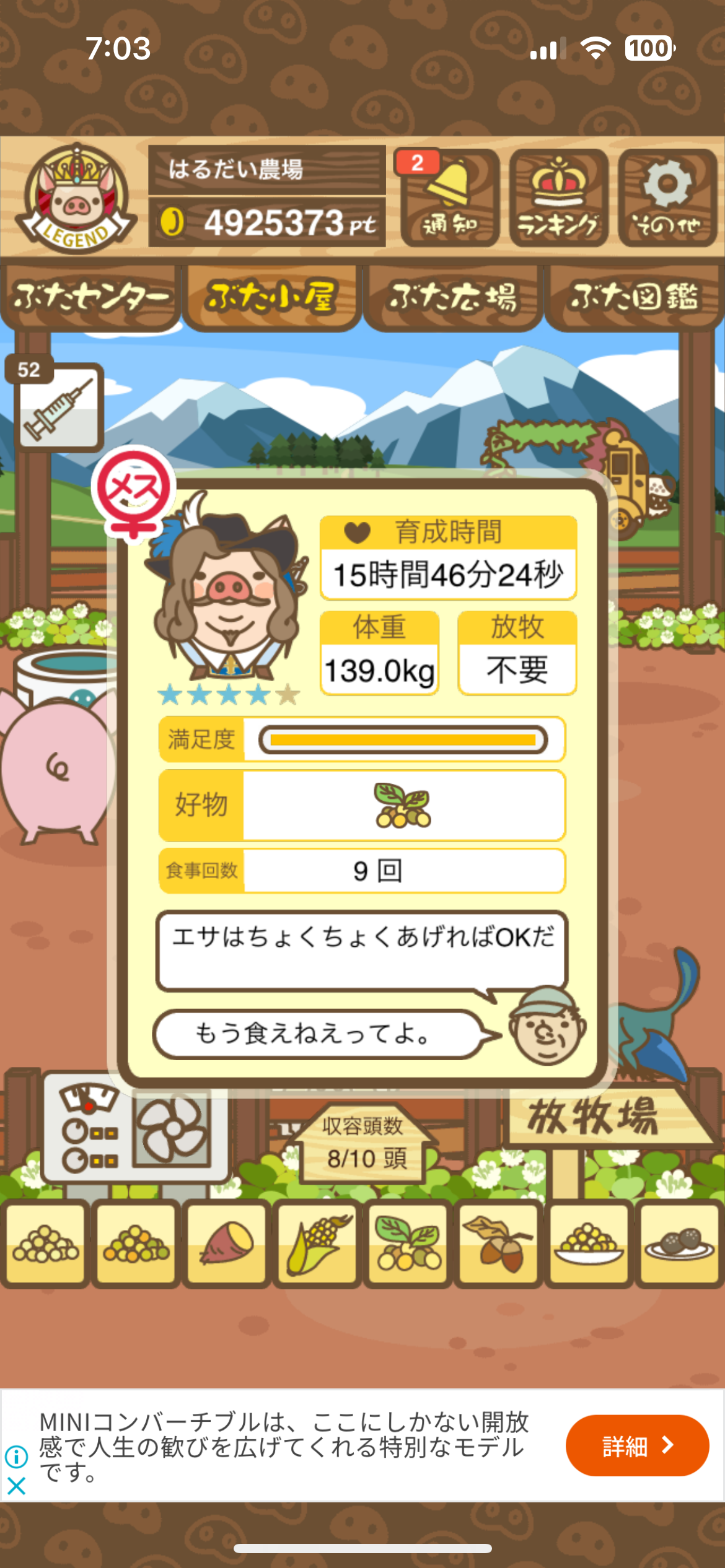
Task: Open the 通知 notifications bell
Action: 450,198
